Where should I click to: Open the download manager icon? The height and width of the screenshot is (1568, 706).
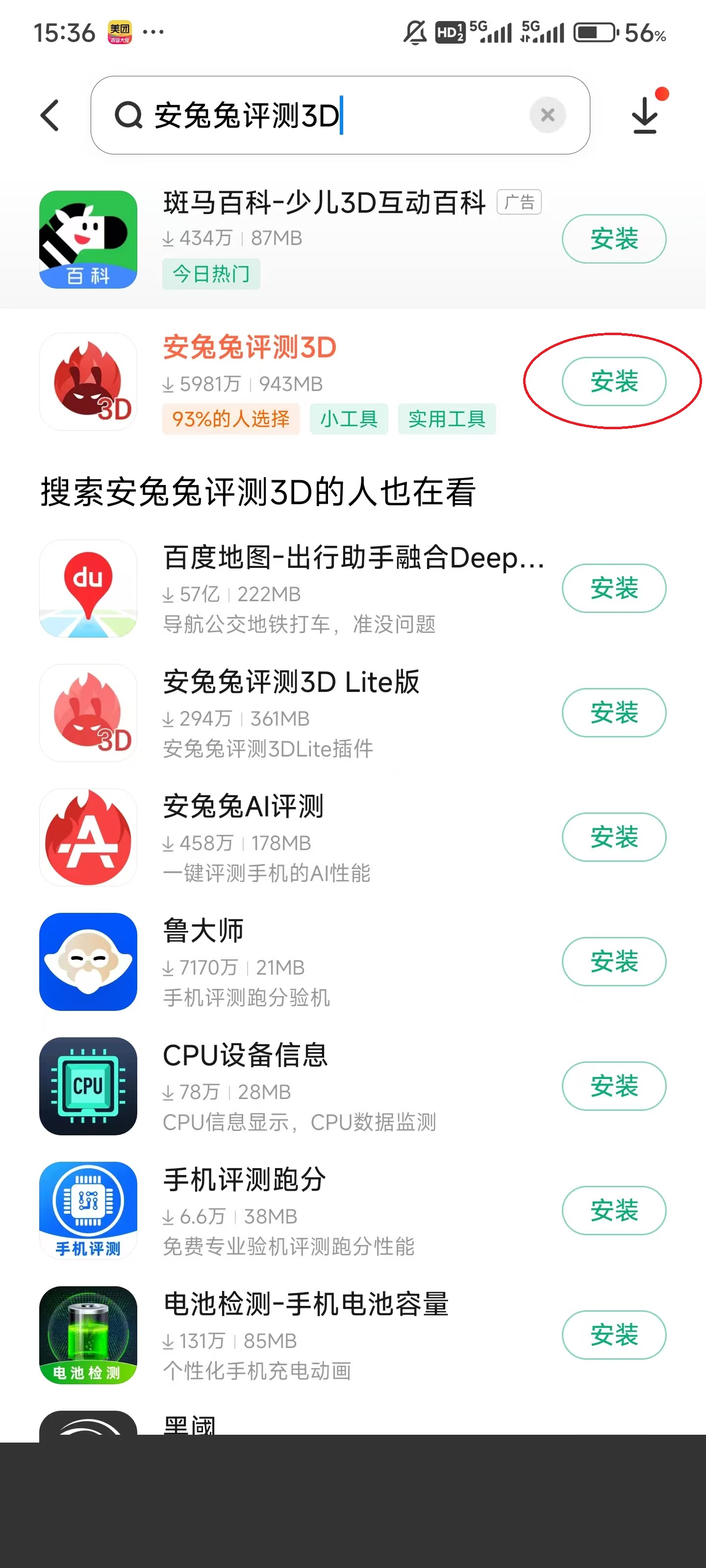[645, 115]
